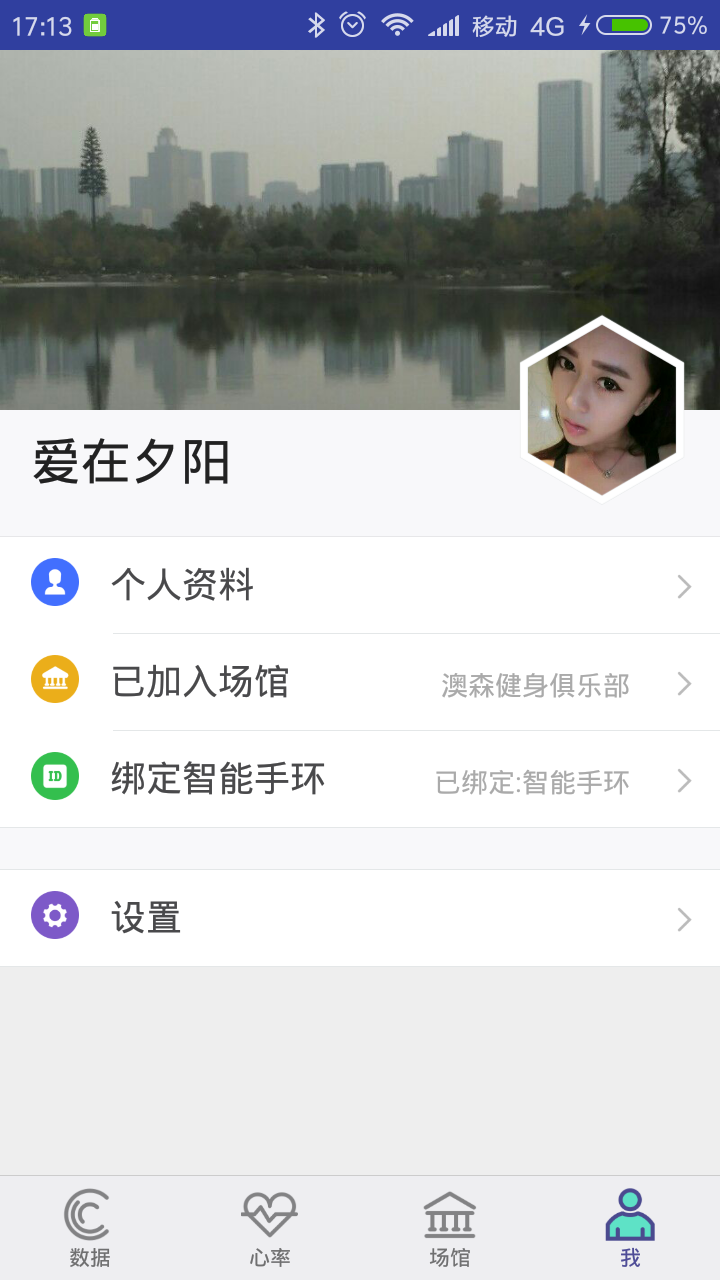The image size is (720, 1280).
Task: Expand the 个人资料 row chevron
Action: point(683,587)
